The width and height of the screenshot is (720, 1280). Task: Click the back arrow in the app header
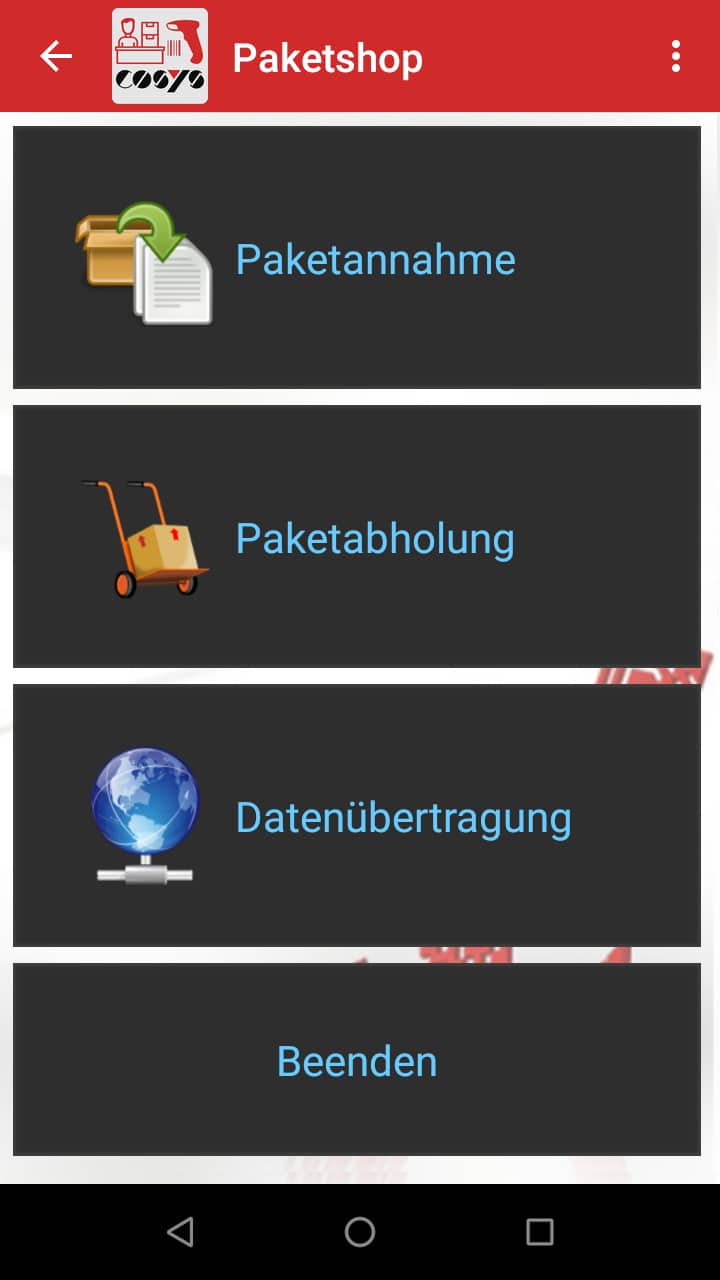pos(55,56)
